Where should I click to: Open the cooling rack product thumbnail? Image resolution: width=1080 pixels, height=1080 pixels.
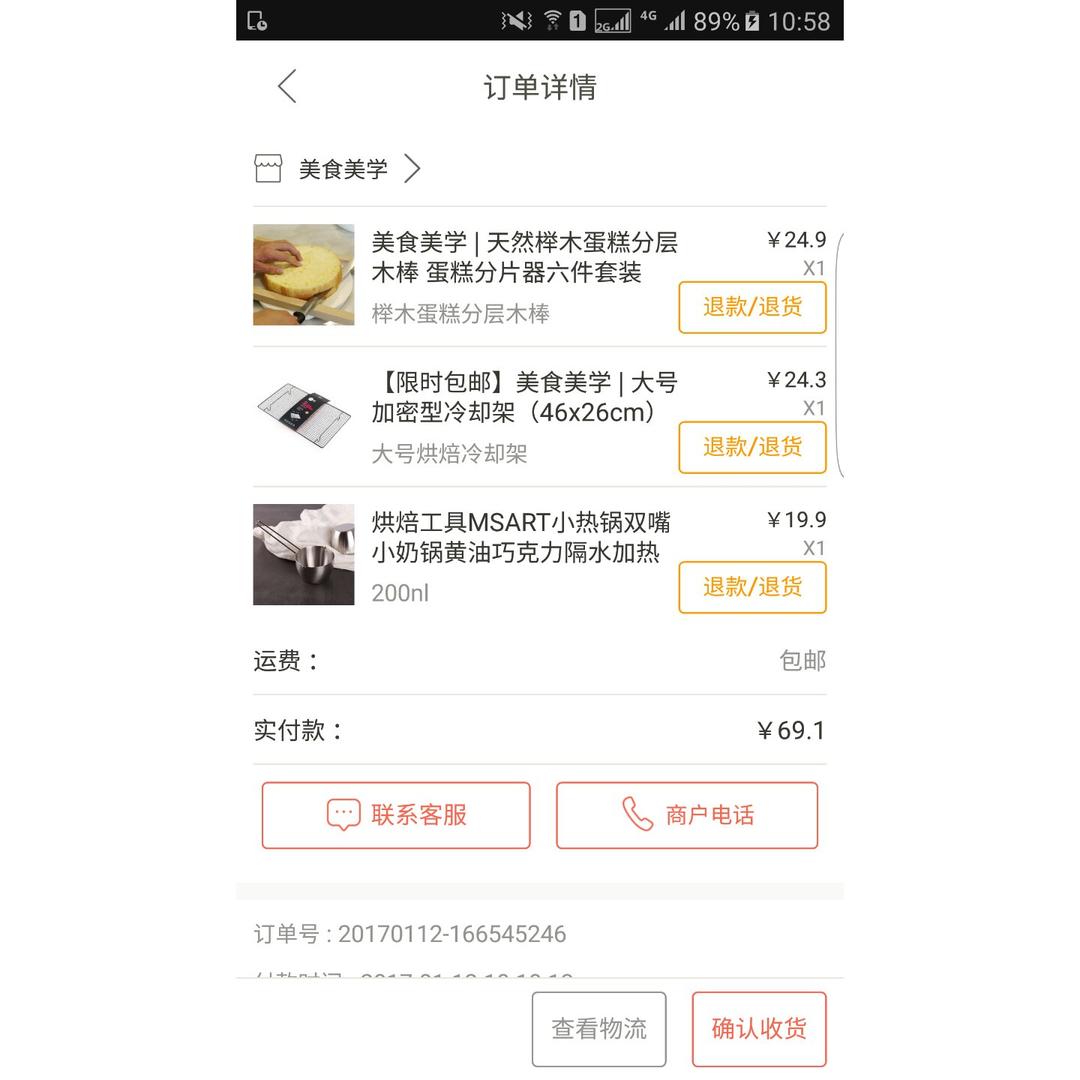303,415
